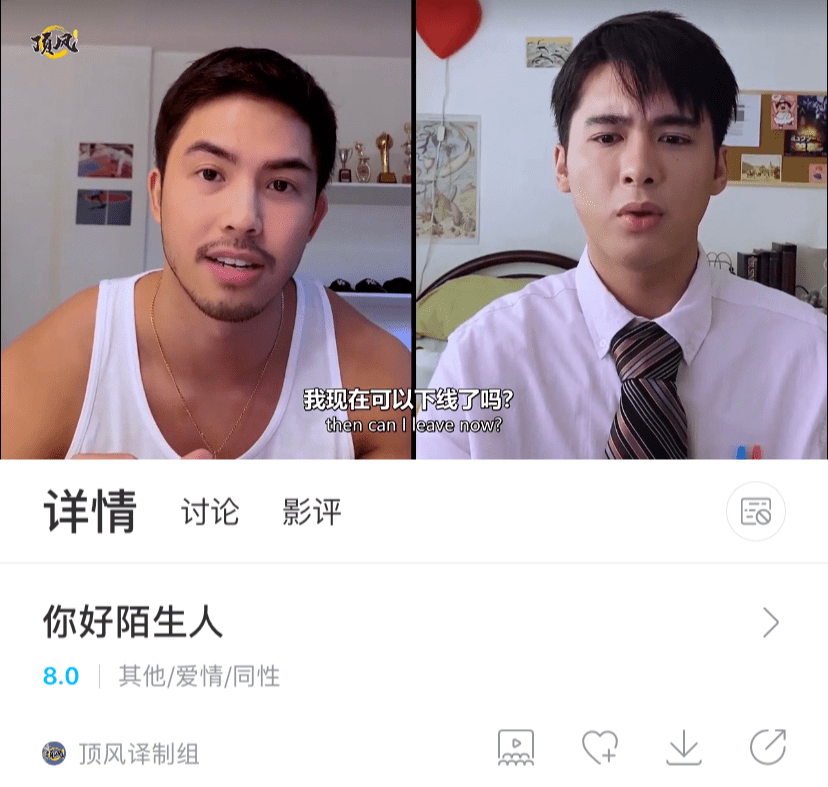Add the video to favorites
The image size is (828, 787).
tap(599, 748)
